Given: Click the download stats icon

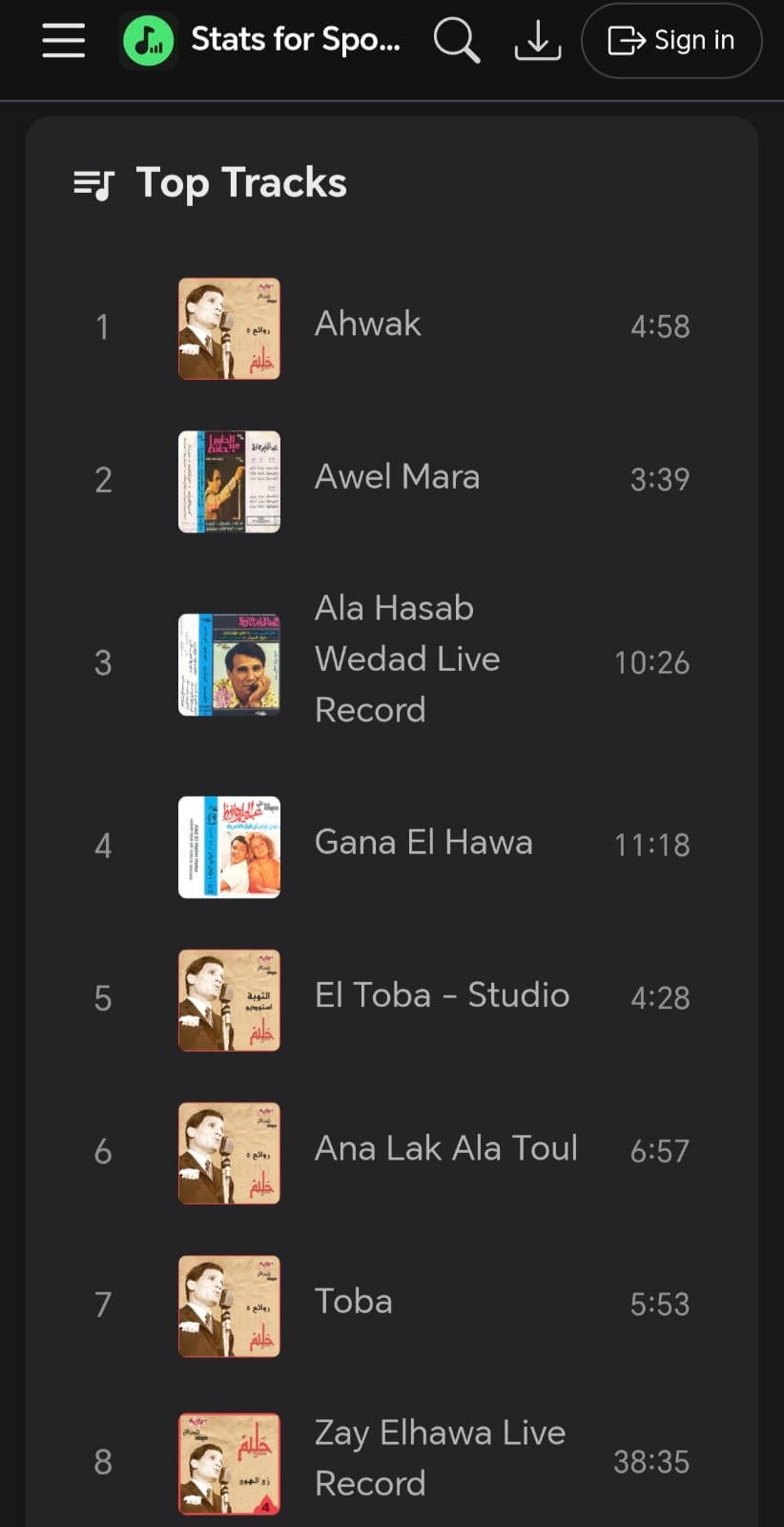Looking at the screenshot, I should (537, 40).
